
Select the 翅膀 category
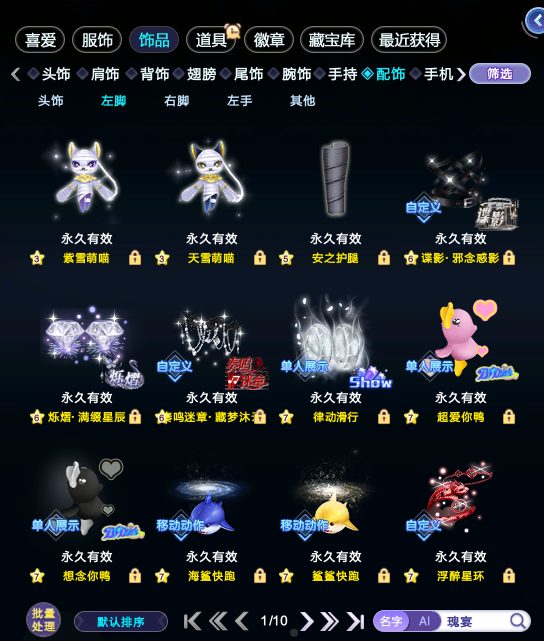(x=201, y=74)
